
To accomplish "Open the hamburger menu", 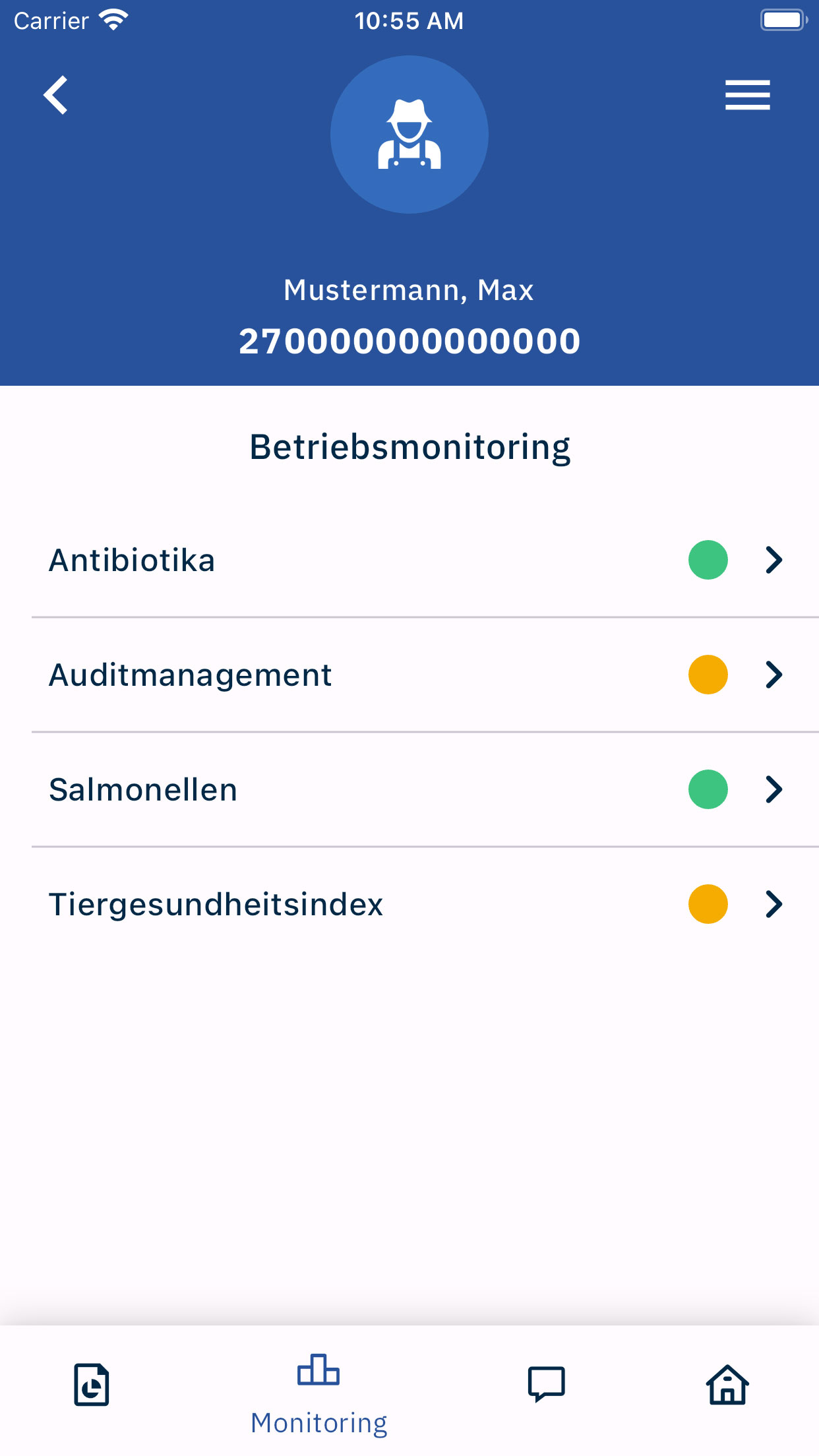I will 747,95.
